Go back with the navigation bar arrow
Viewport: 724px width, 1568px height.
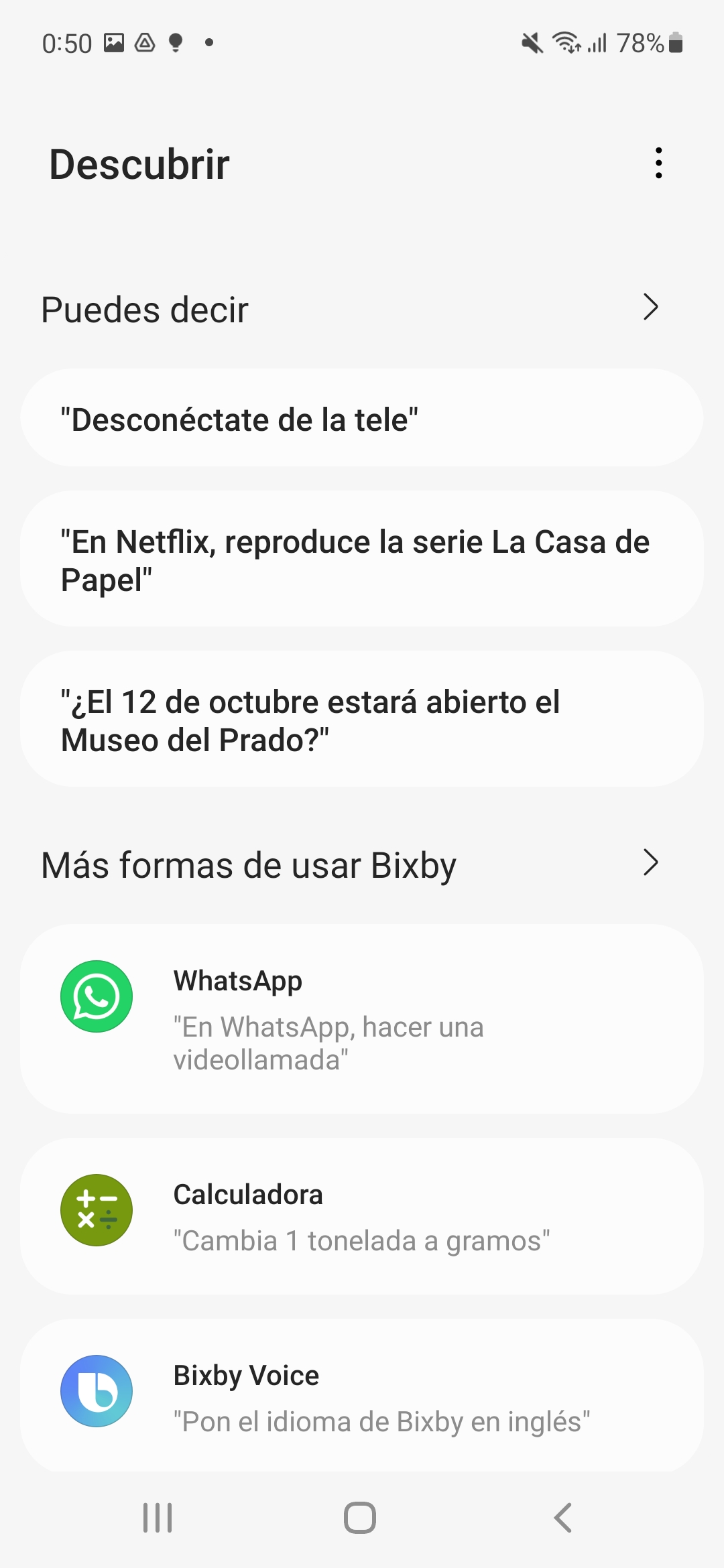tap(563, 1518)
